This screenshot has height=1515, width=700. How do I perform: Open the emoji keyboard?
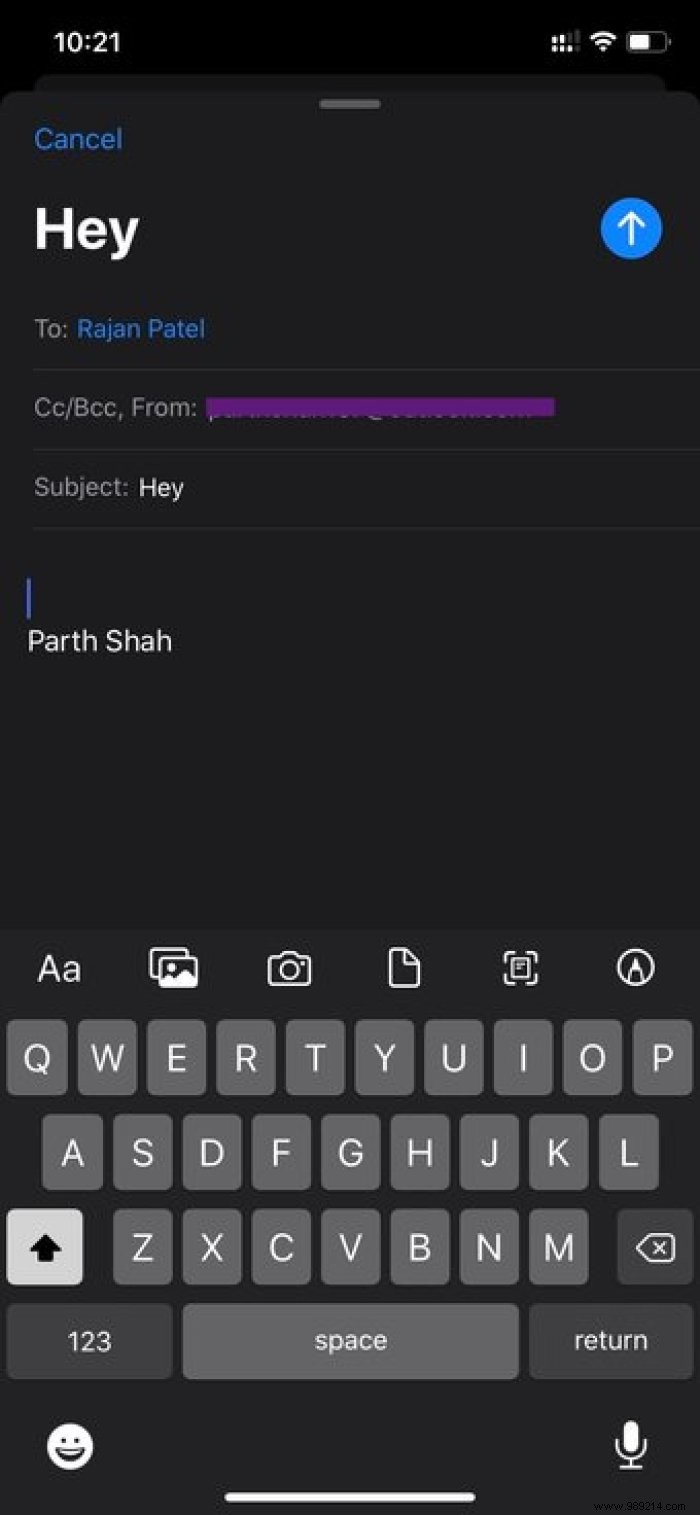point(70,1446)
